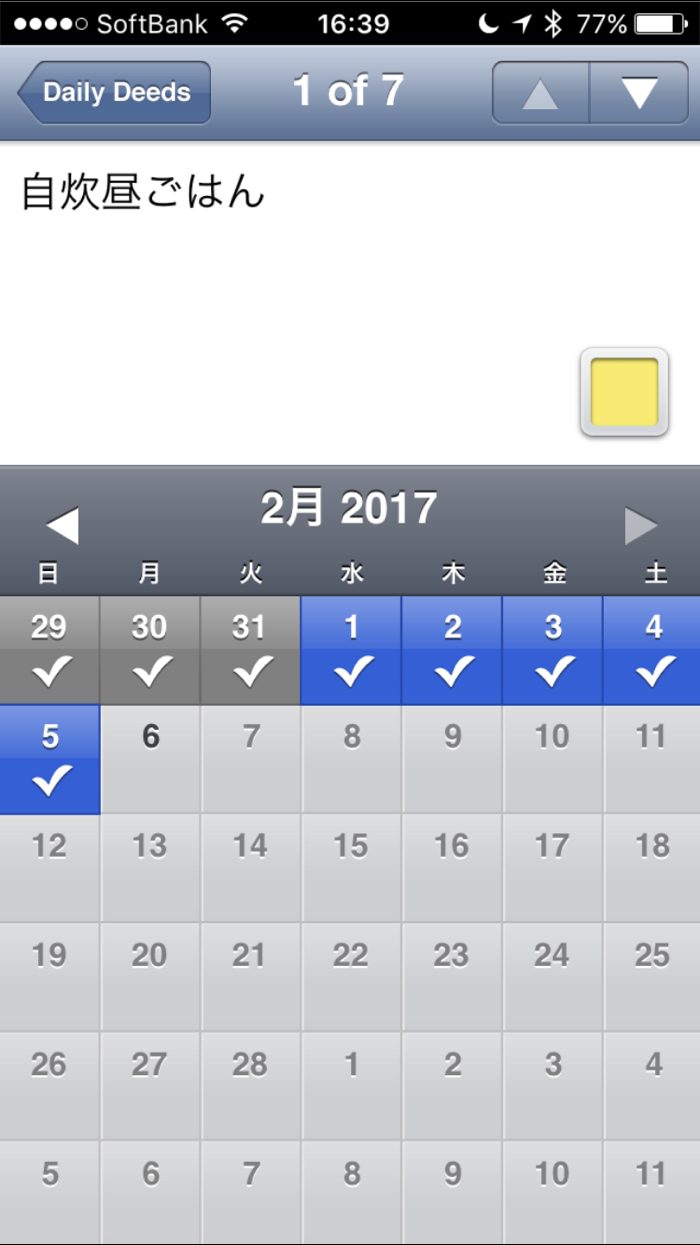This screenshot has height=1245, width=700.
Task: Select January 29 in the calendar
Action: click(x=49, y=651)
